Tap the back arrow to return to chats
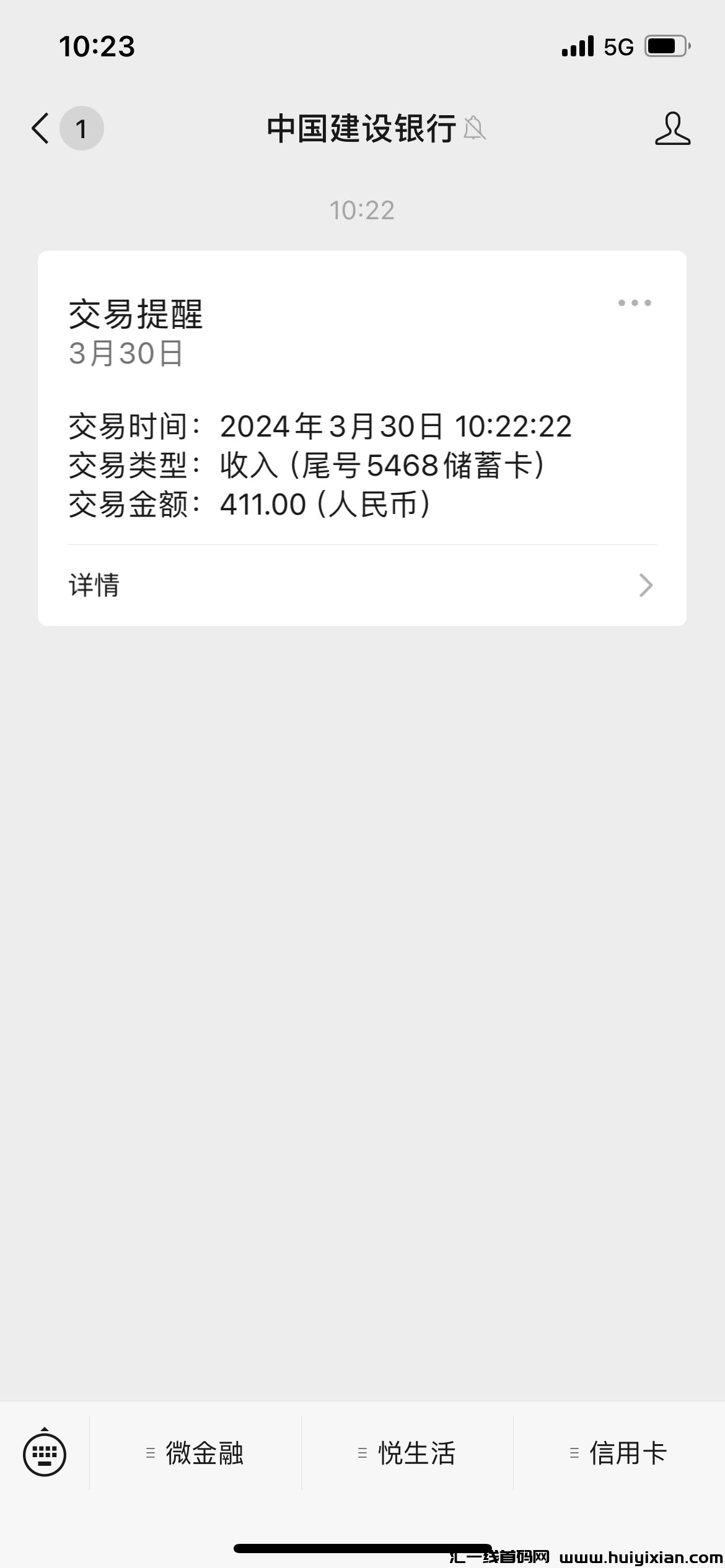This screenshot has width=725, height=1568. (x=39, y=129)
